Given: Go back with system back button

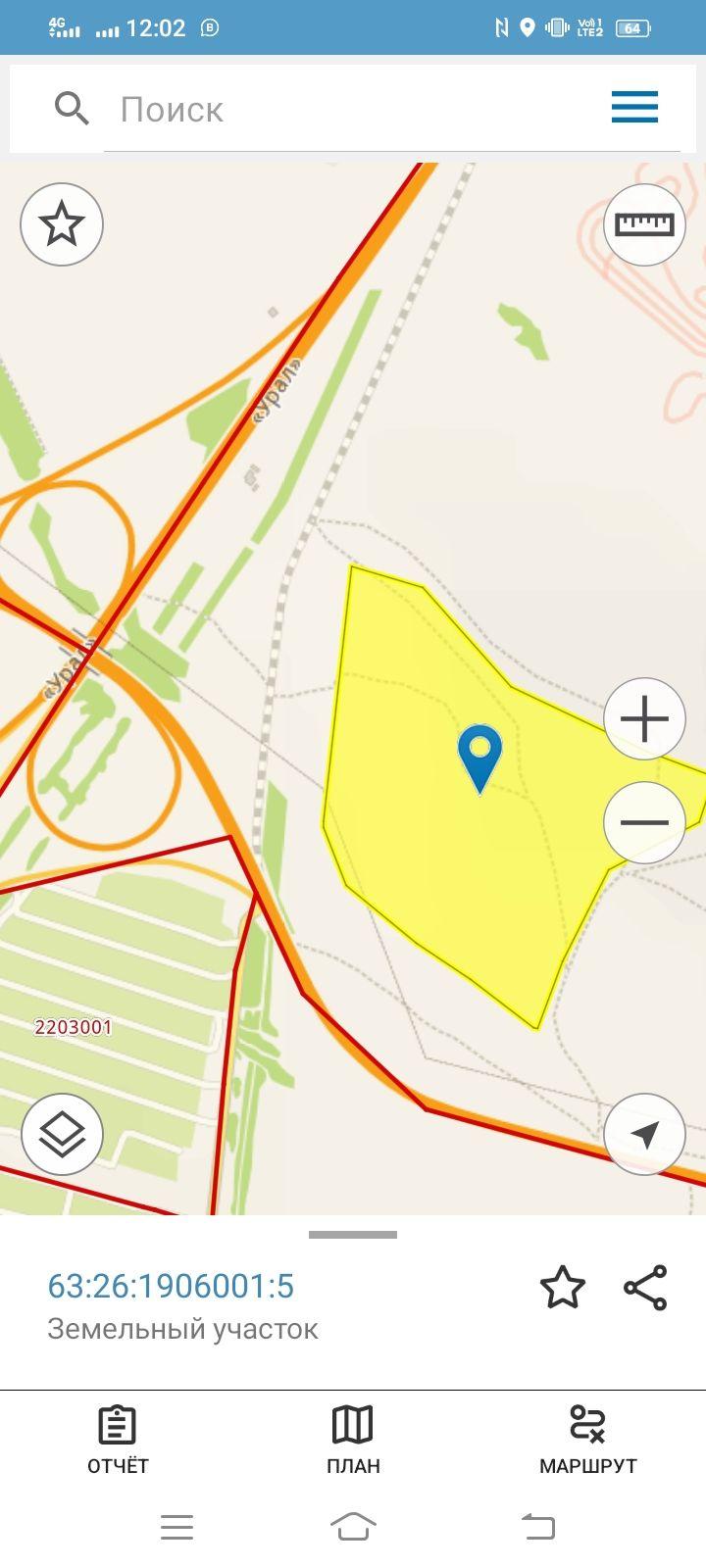Looking at the screenshot, I should [x=537, y=1526].
